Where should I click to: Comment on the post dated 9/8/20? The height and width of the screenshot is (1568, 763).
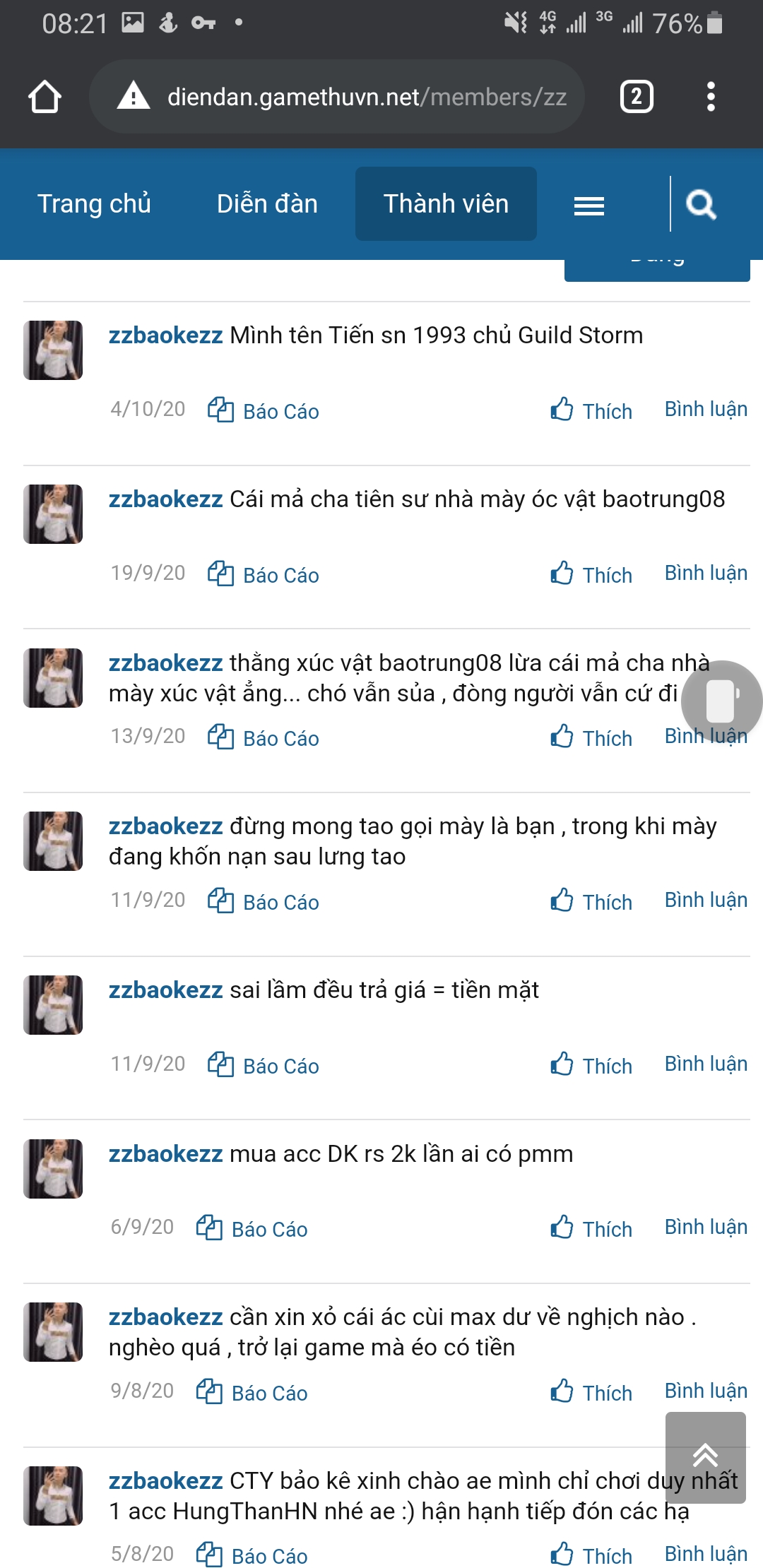[705, 1390]
